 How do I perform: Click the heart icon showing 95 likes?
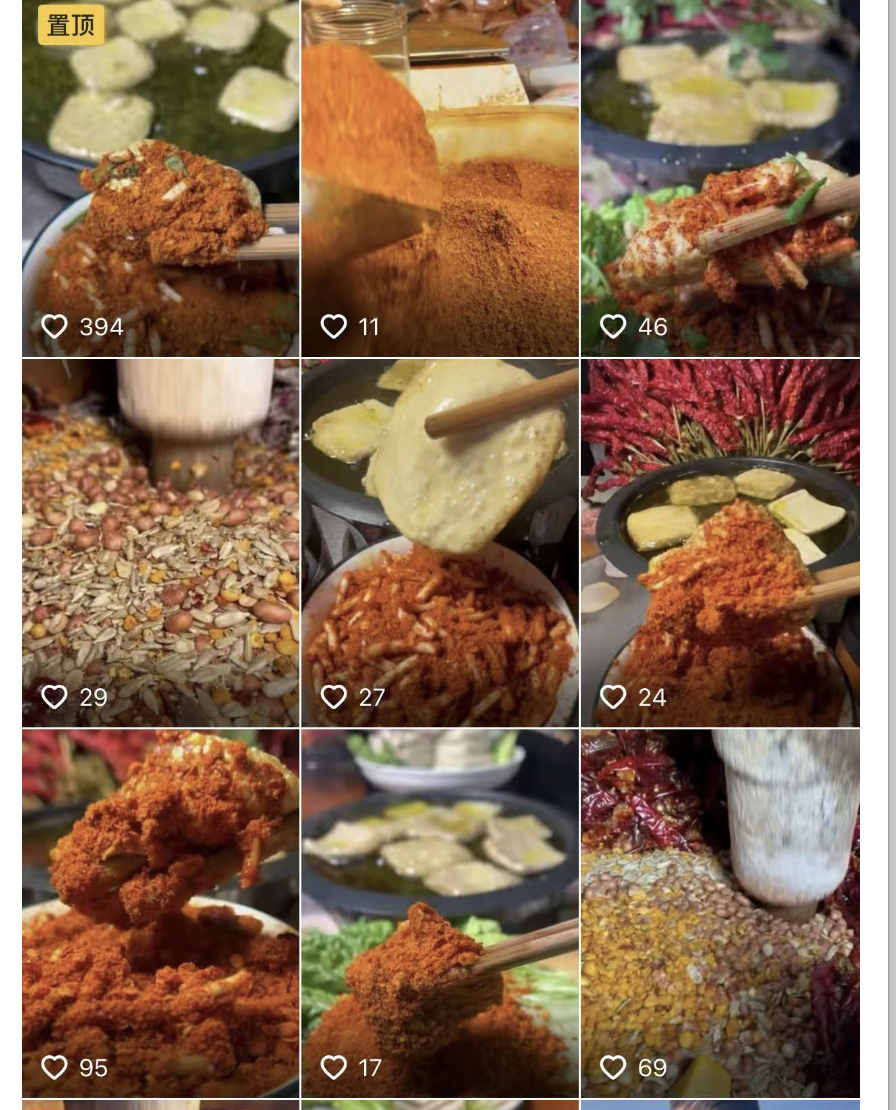[x=54, y=1067]
